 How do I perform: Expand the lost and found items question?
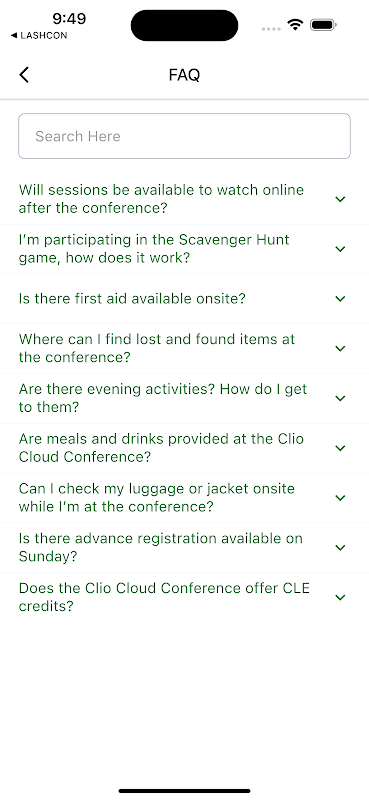coord(184,348)
